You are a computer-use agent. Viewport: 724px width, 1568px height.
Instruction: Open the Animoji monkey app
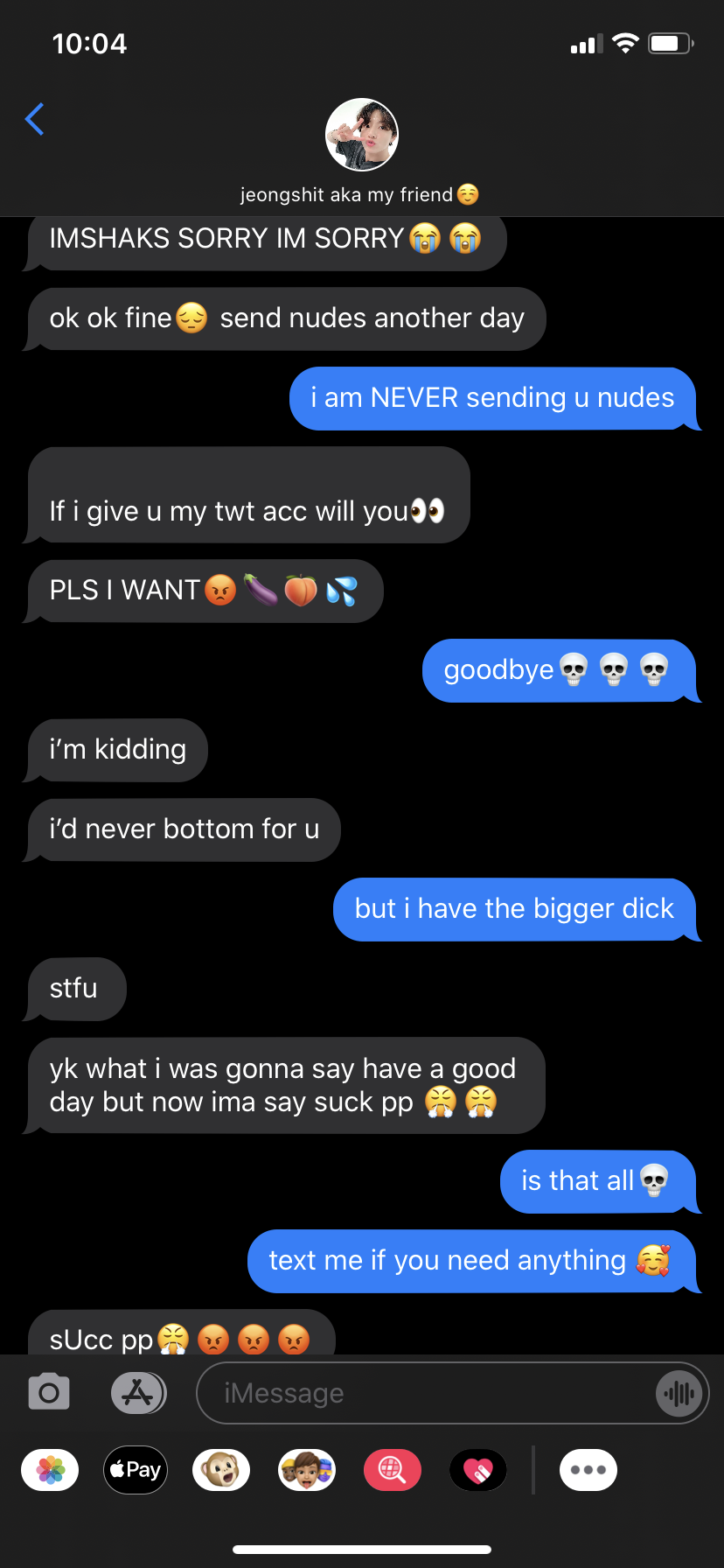click(221, 1470)
